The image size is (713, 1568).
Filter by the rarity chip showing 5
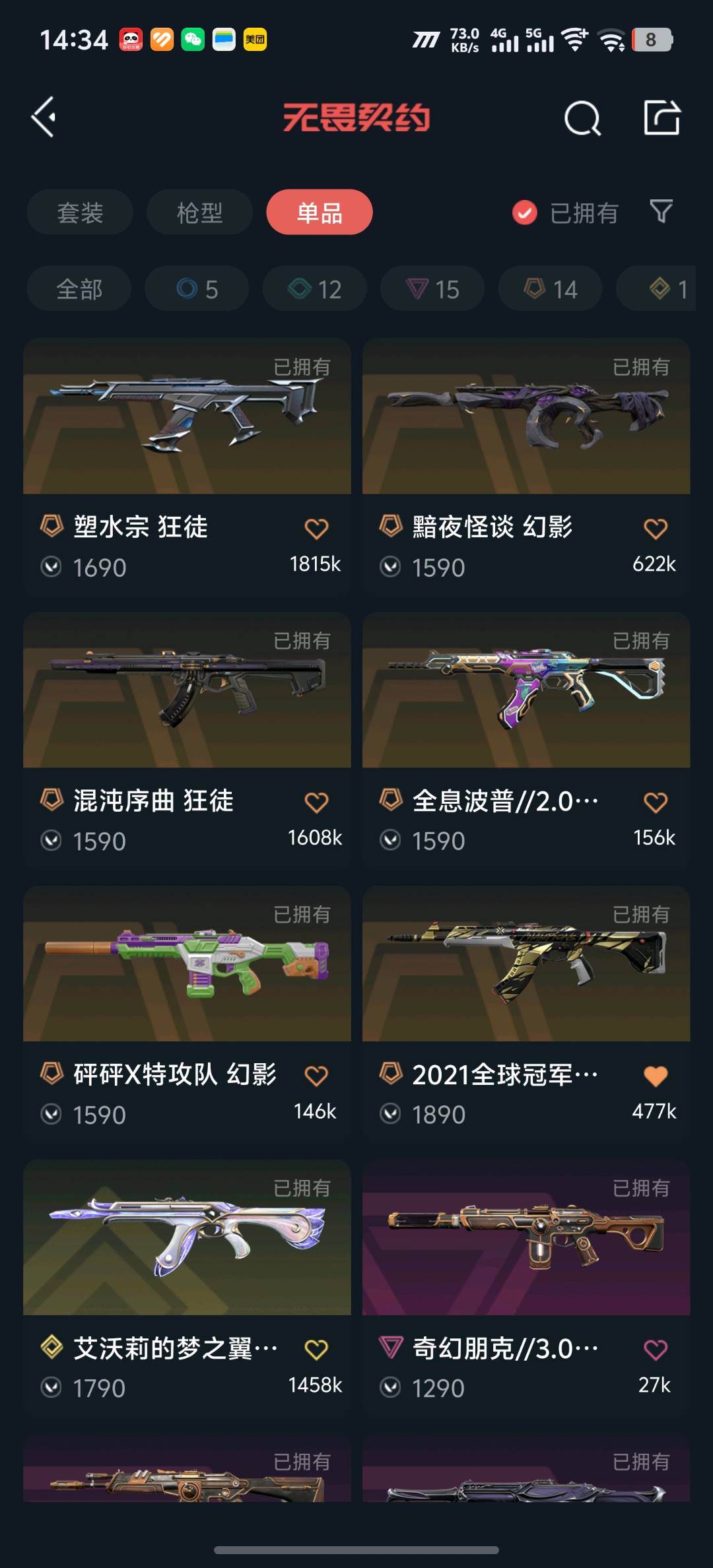pos(197,289)
